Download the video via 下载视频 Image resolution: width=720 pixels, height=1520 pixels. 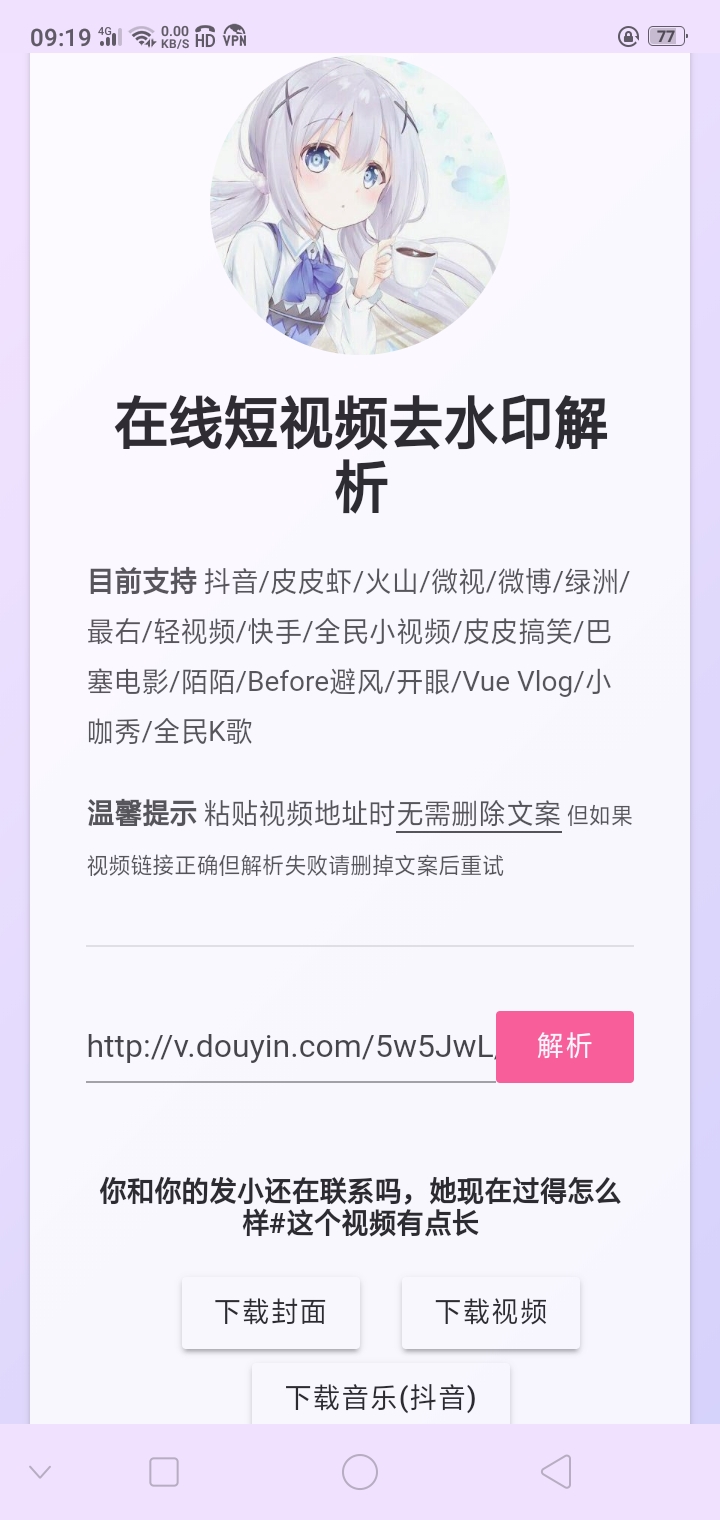click(x=491, y=1312)
